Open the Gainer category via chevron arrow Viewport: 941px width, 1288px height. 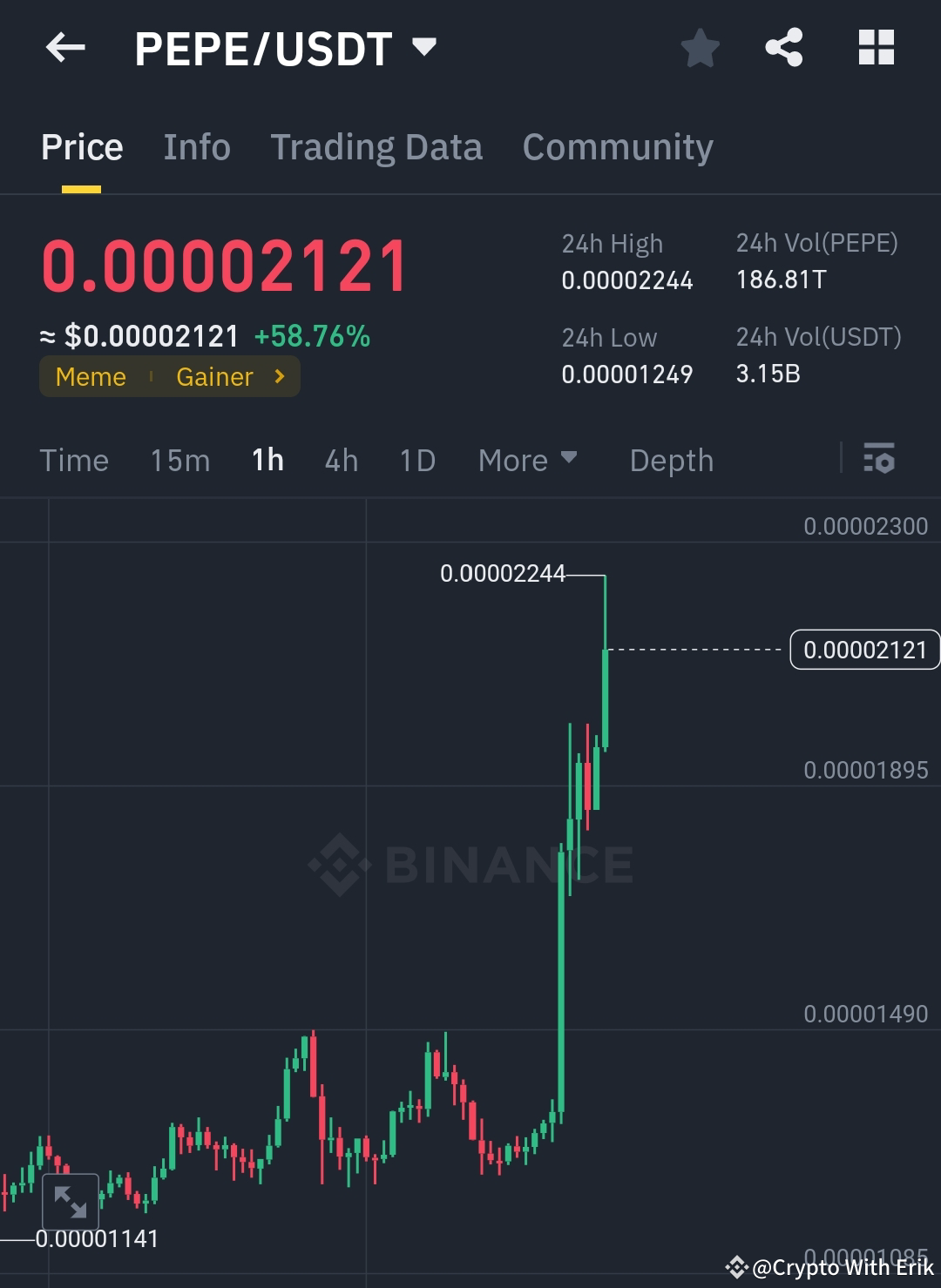279,376
